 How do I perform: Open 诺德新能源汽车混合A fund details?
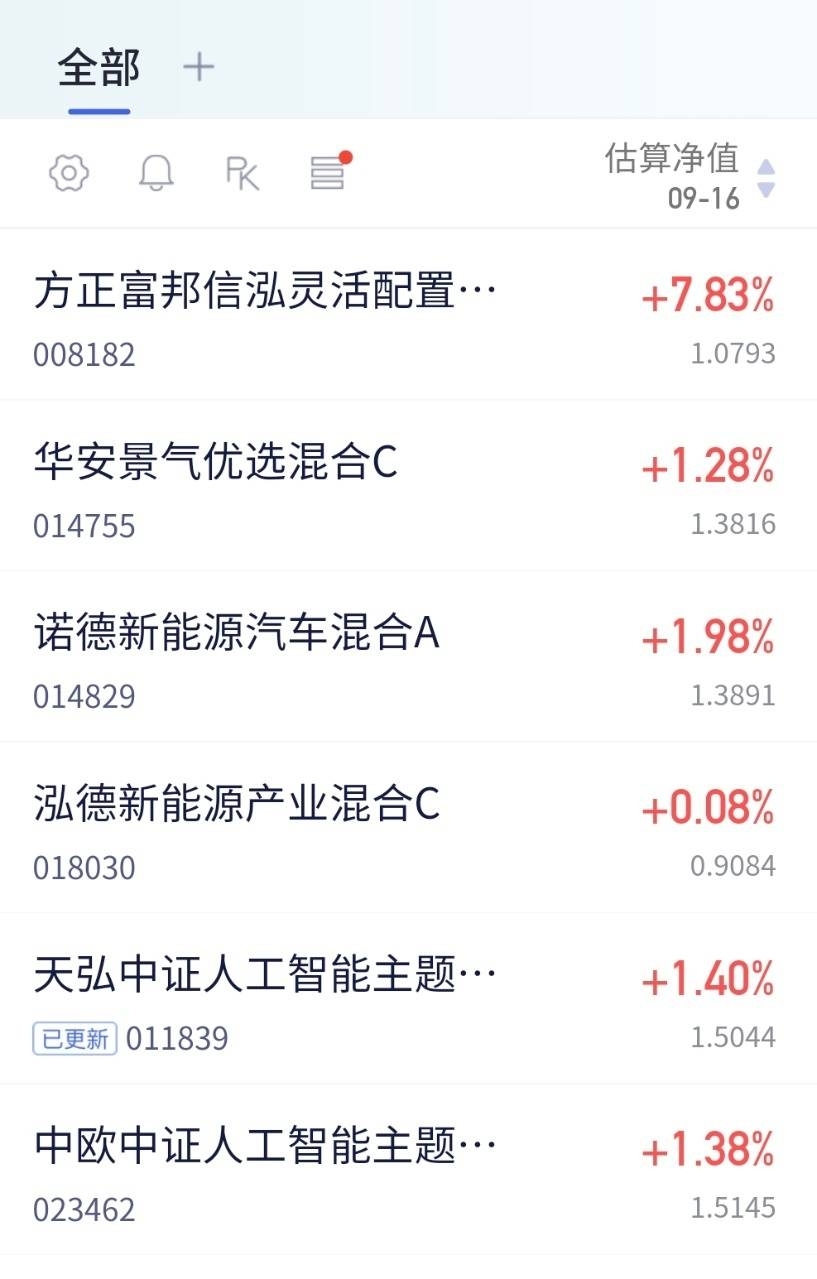coord(408,657)
